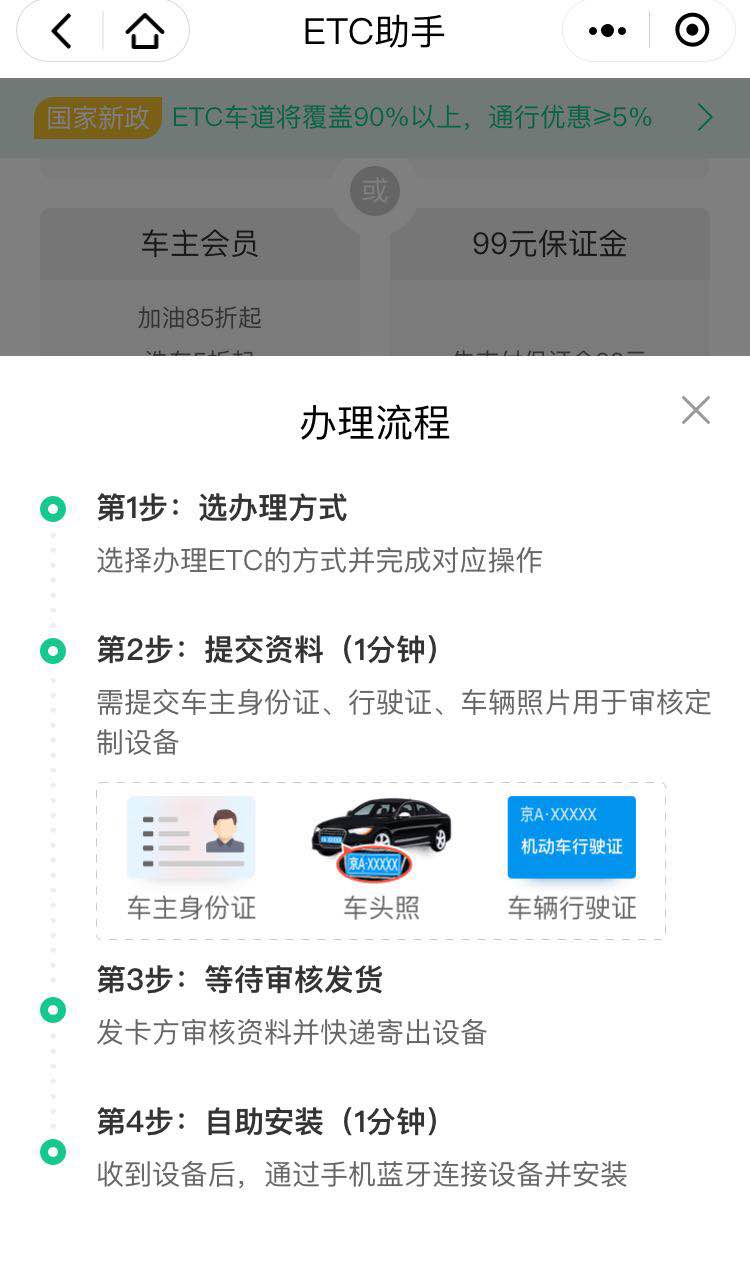
Task: Click the 车头照 car photo icon
Action: point(381,837)
